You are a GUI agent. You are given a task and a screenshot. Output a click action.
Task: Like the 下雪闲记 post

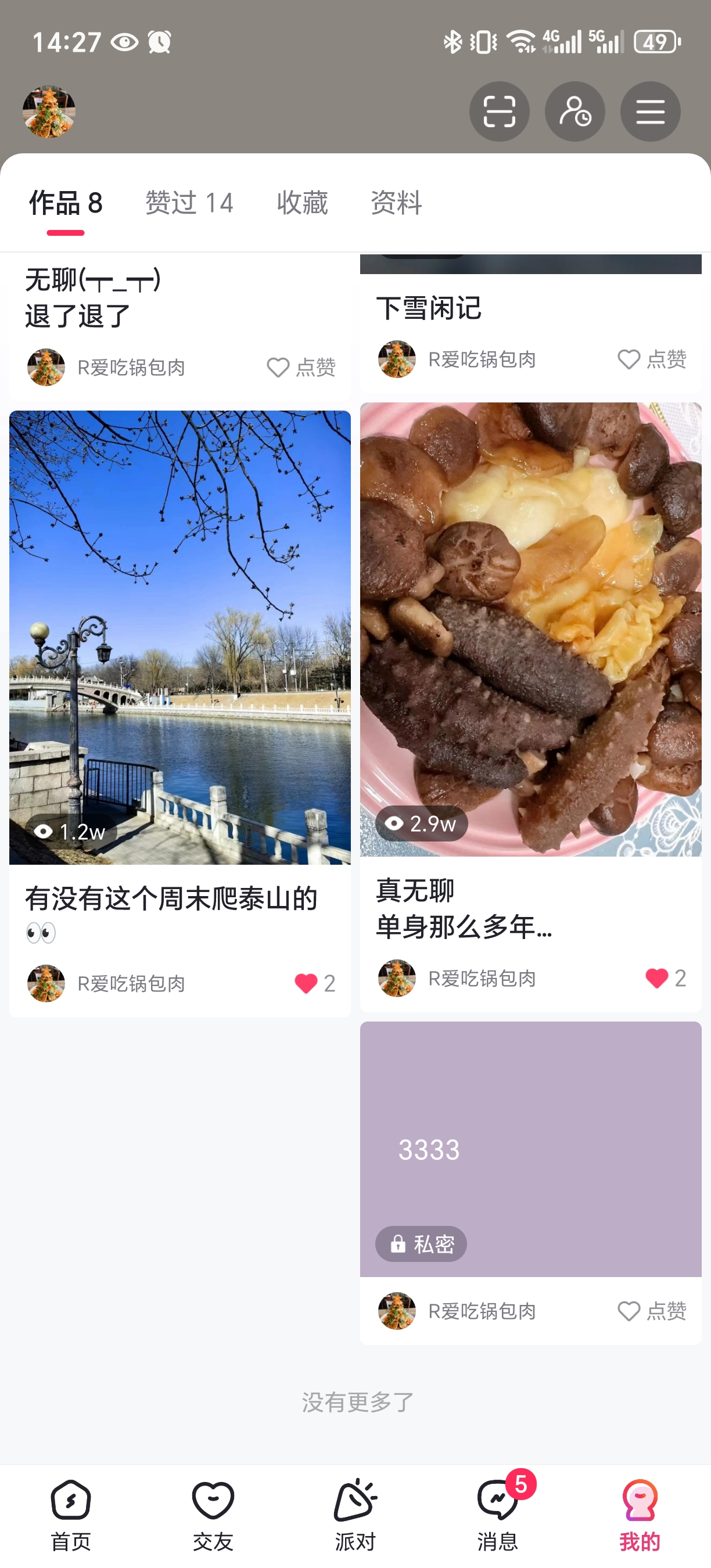coord(652,359)
